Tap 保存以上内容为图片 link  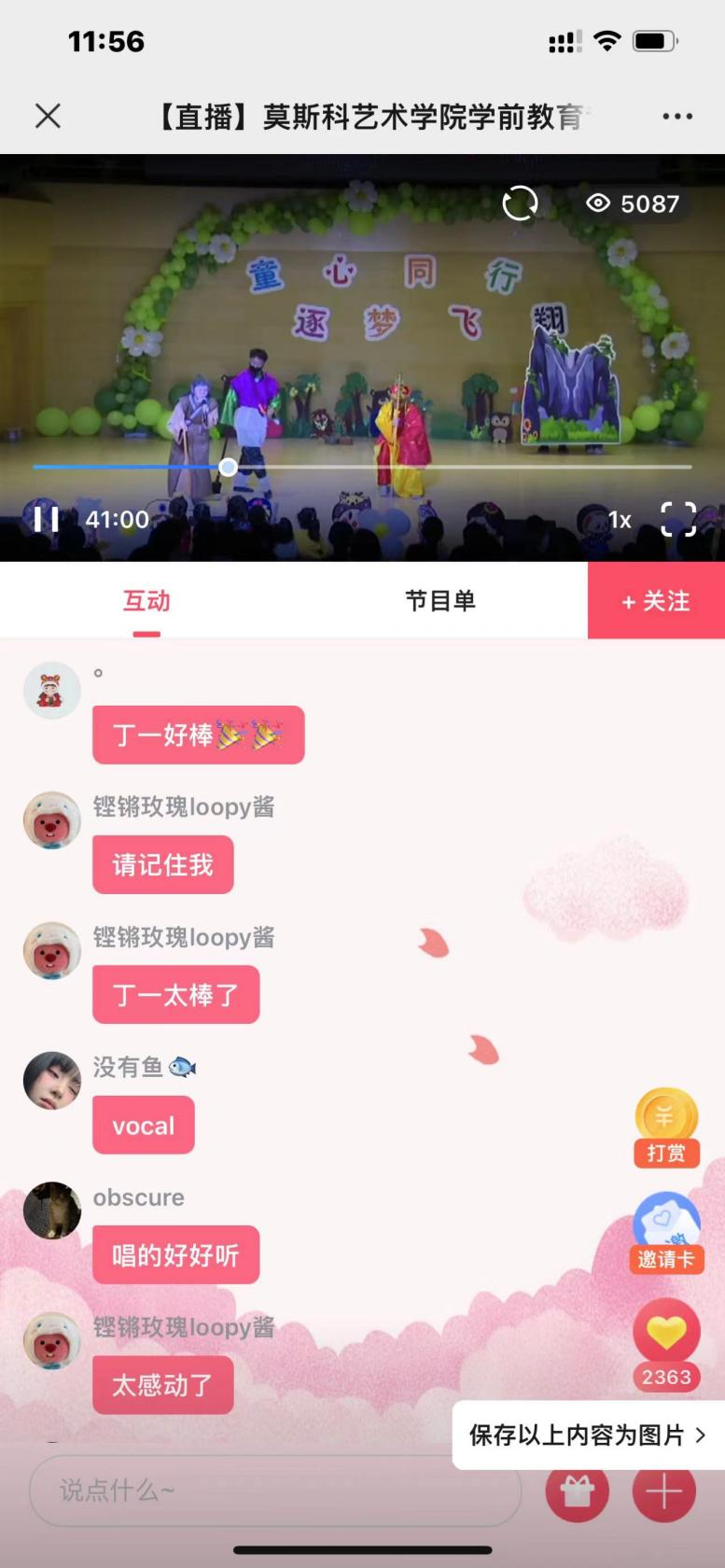[588, 1435]
